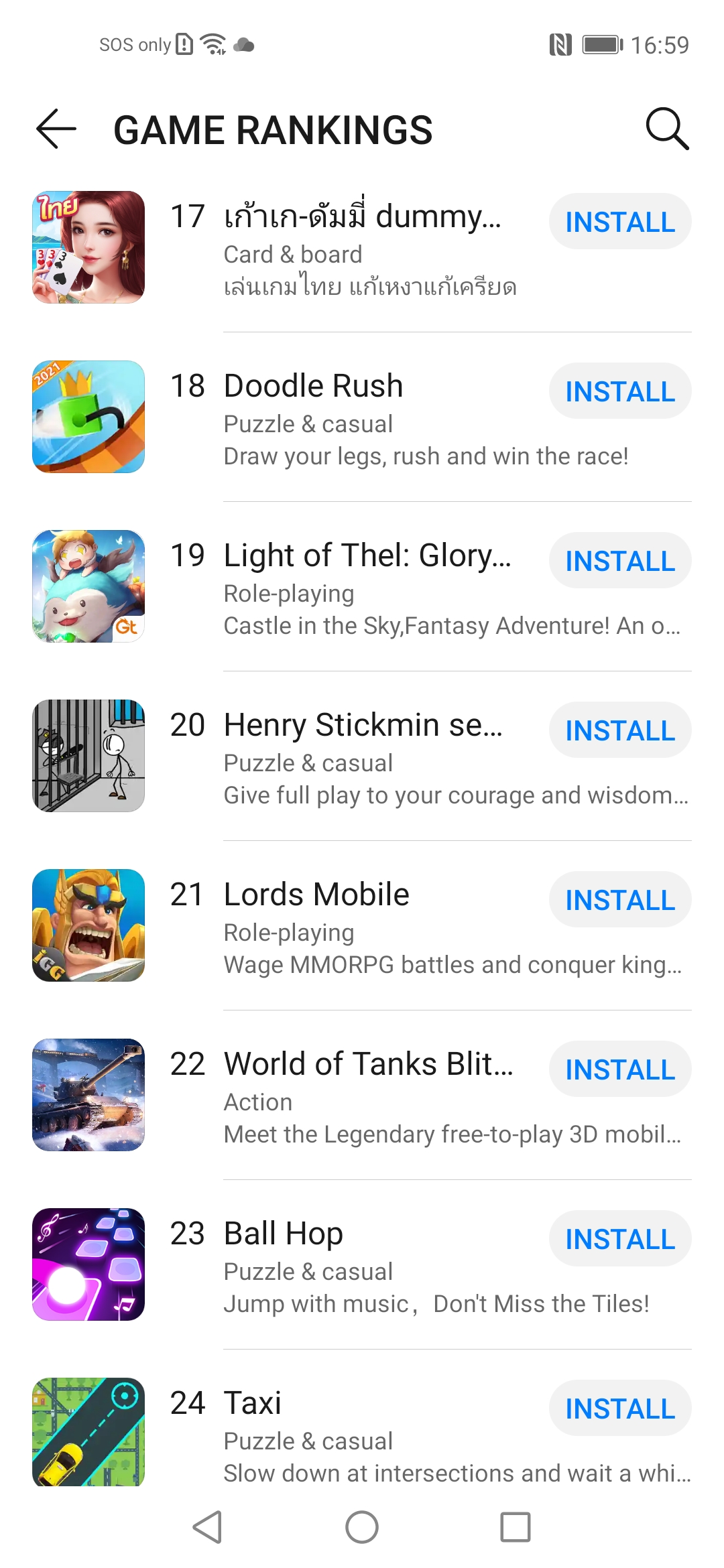Install Lords Mobile
724x1568 pixels.
pos(619,900)
